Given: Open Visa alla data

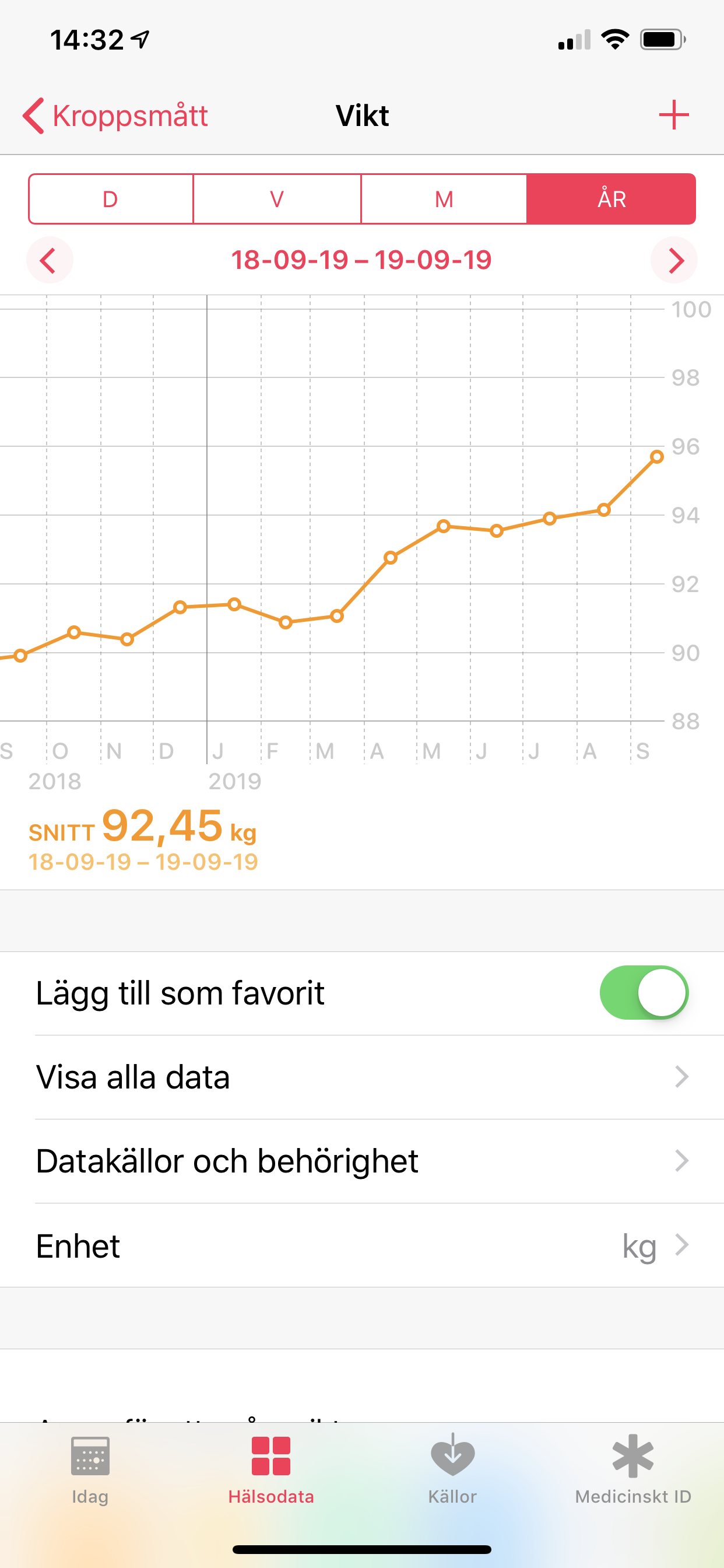Looking at the screenshot, I should (x=362, y=1077).
